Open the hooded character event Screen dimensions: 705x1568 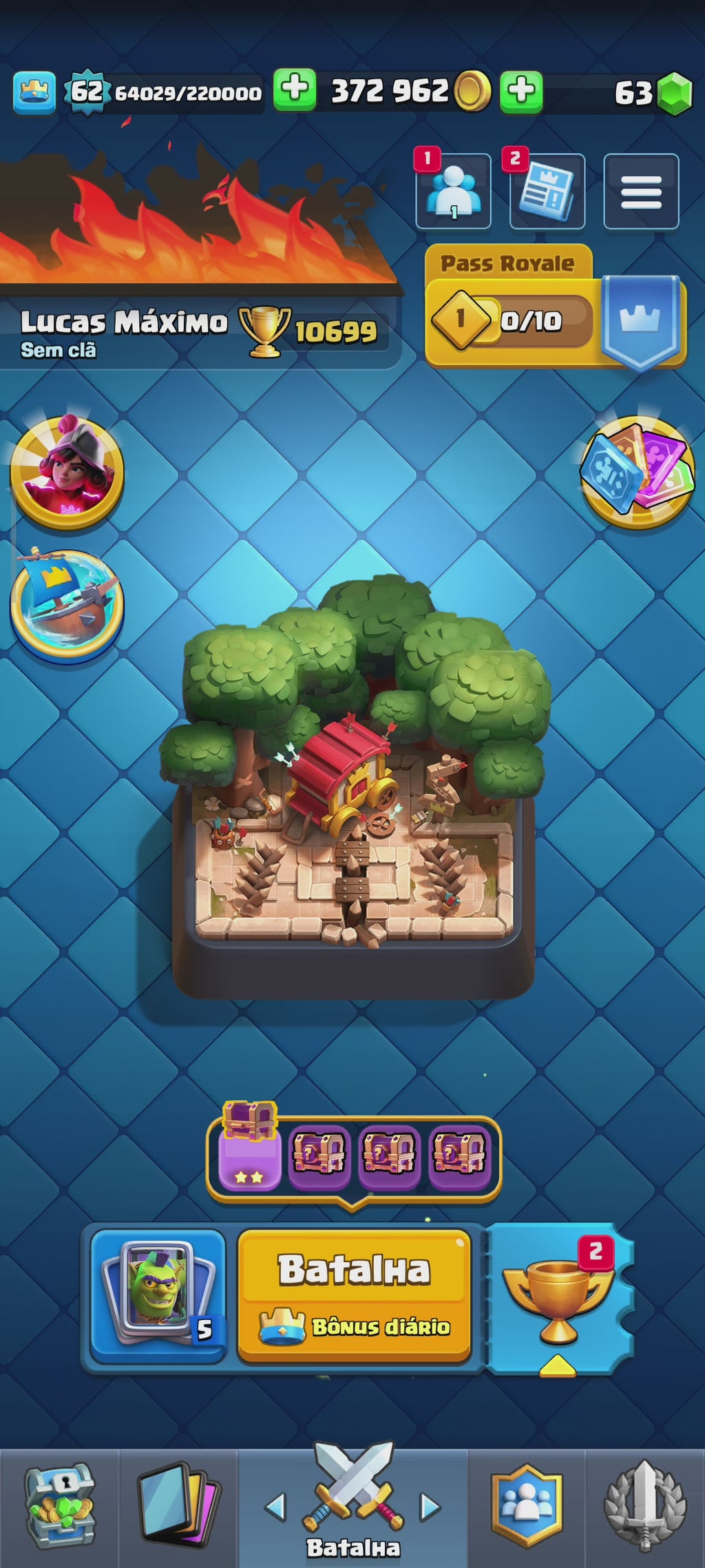[67, 472]
